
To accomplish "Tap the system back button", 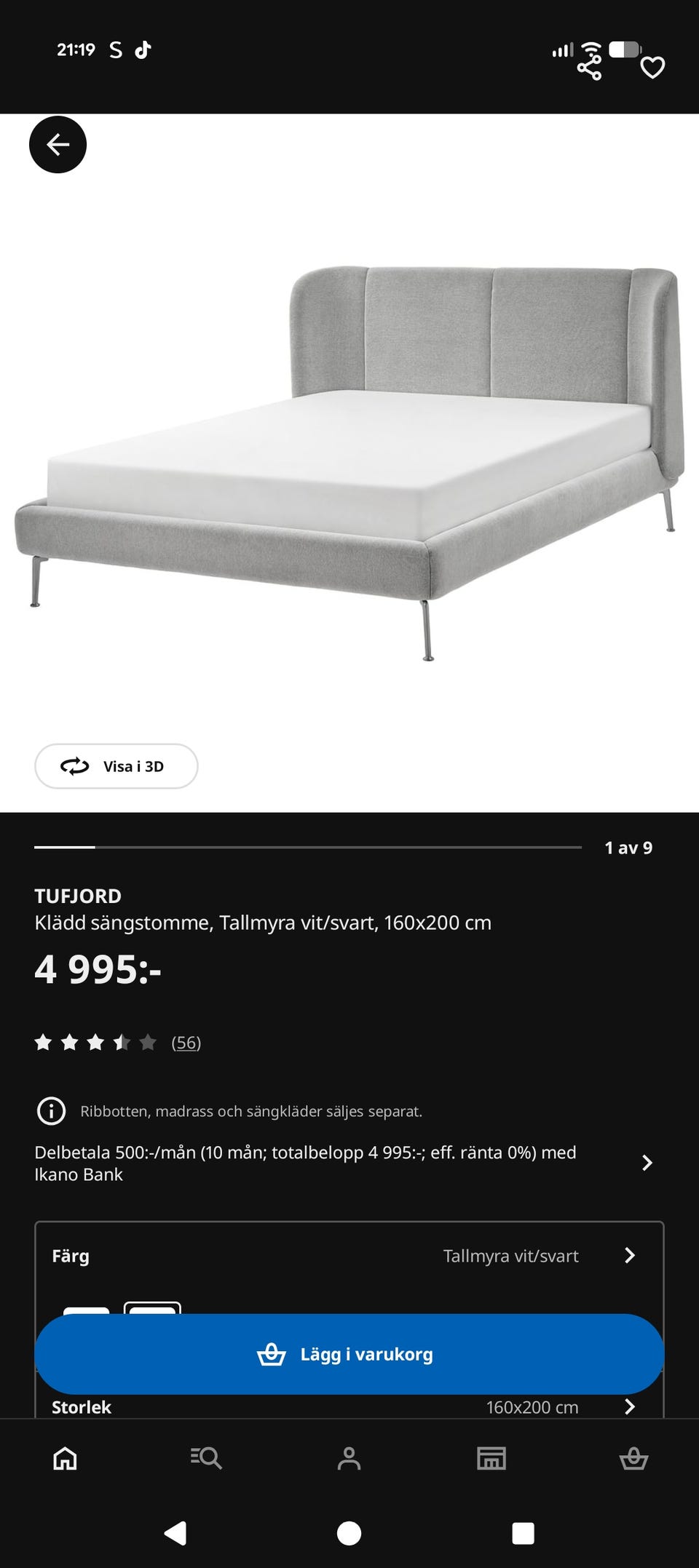I will 175,1533.
